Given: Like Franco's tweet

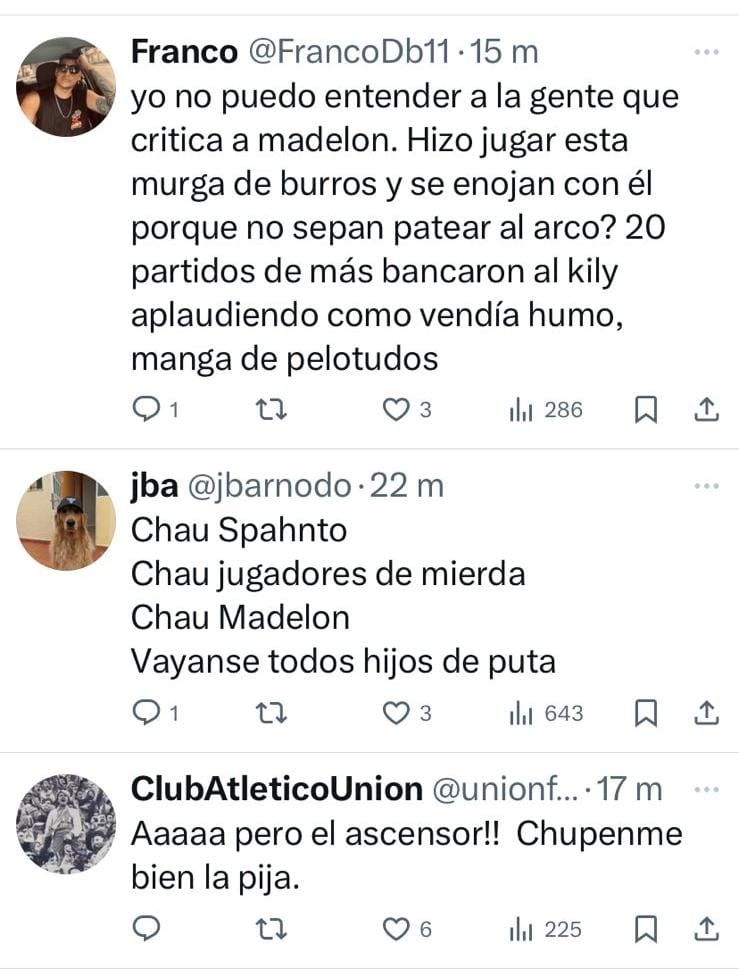Looking at the screenshot, I should [x=397, y=409].
